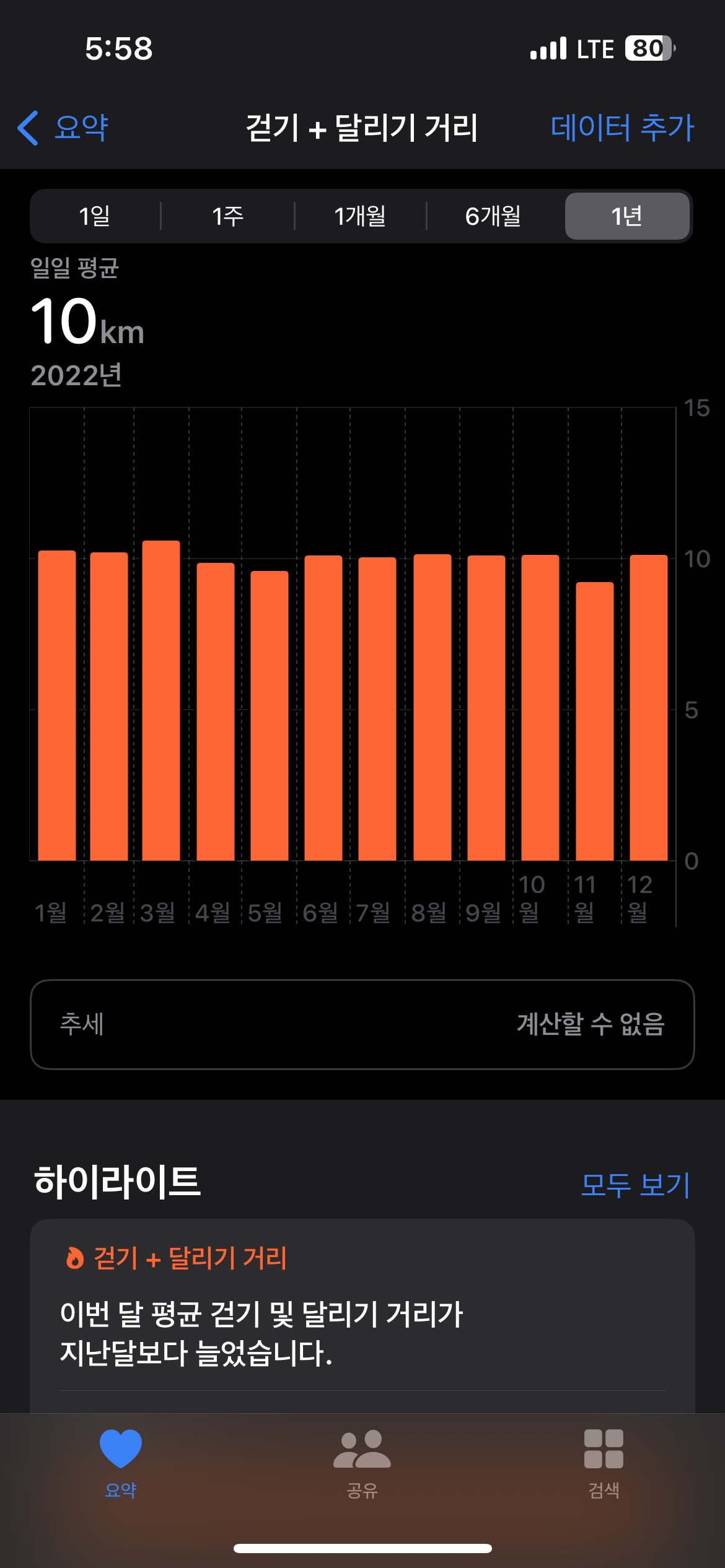Switch to the 공유 tab
This screenshot has width=725, height=1568.
pos(362,1464)
